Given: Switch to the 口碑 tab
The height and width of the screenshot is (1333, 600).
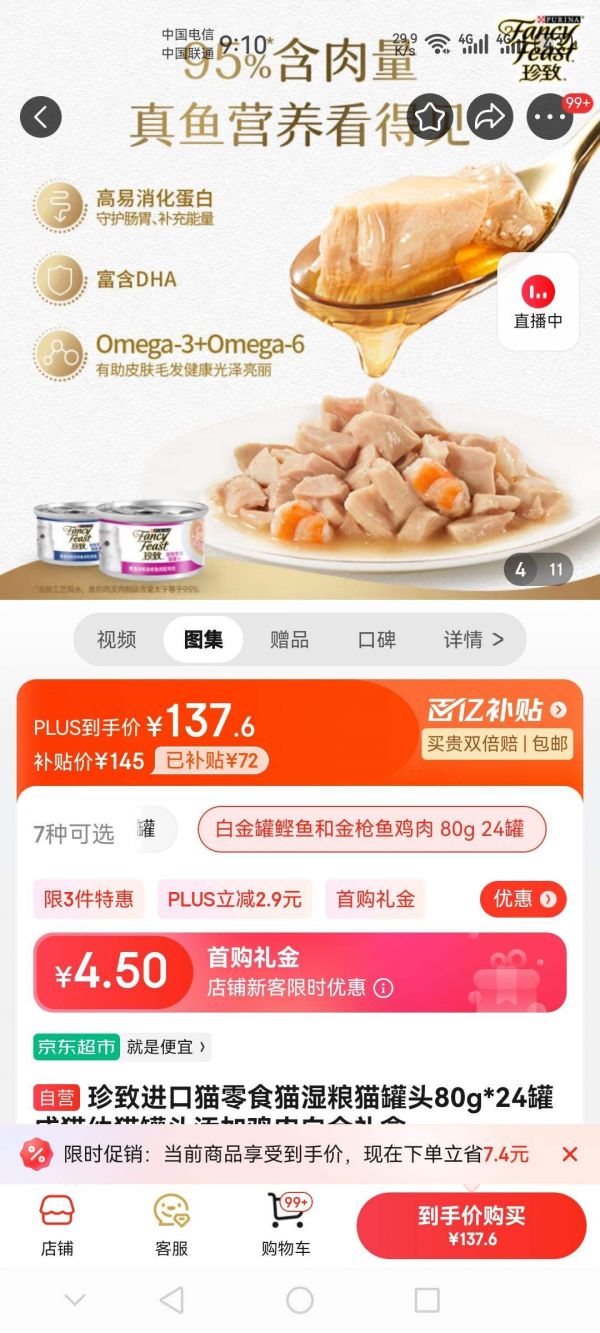Looking at the screenshot, I should pos(376,640).
